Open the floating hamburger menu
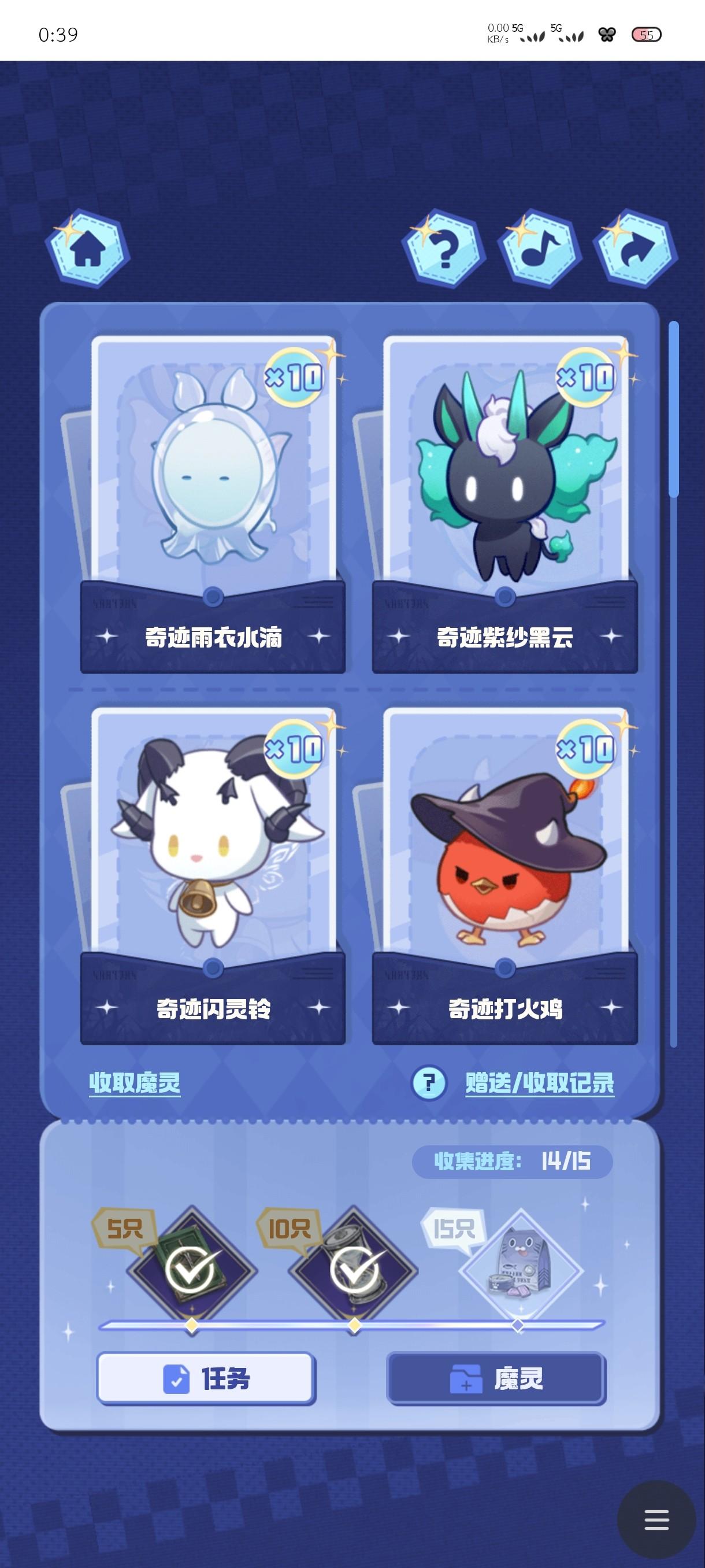The image size is (705, 1568). tap(656, 1520)
